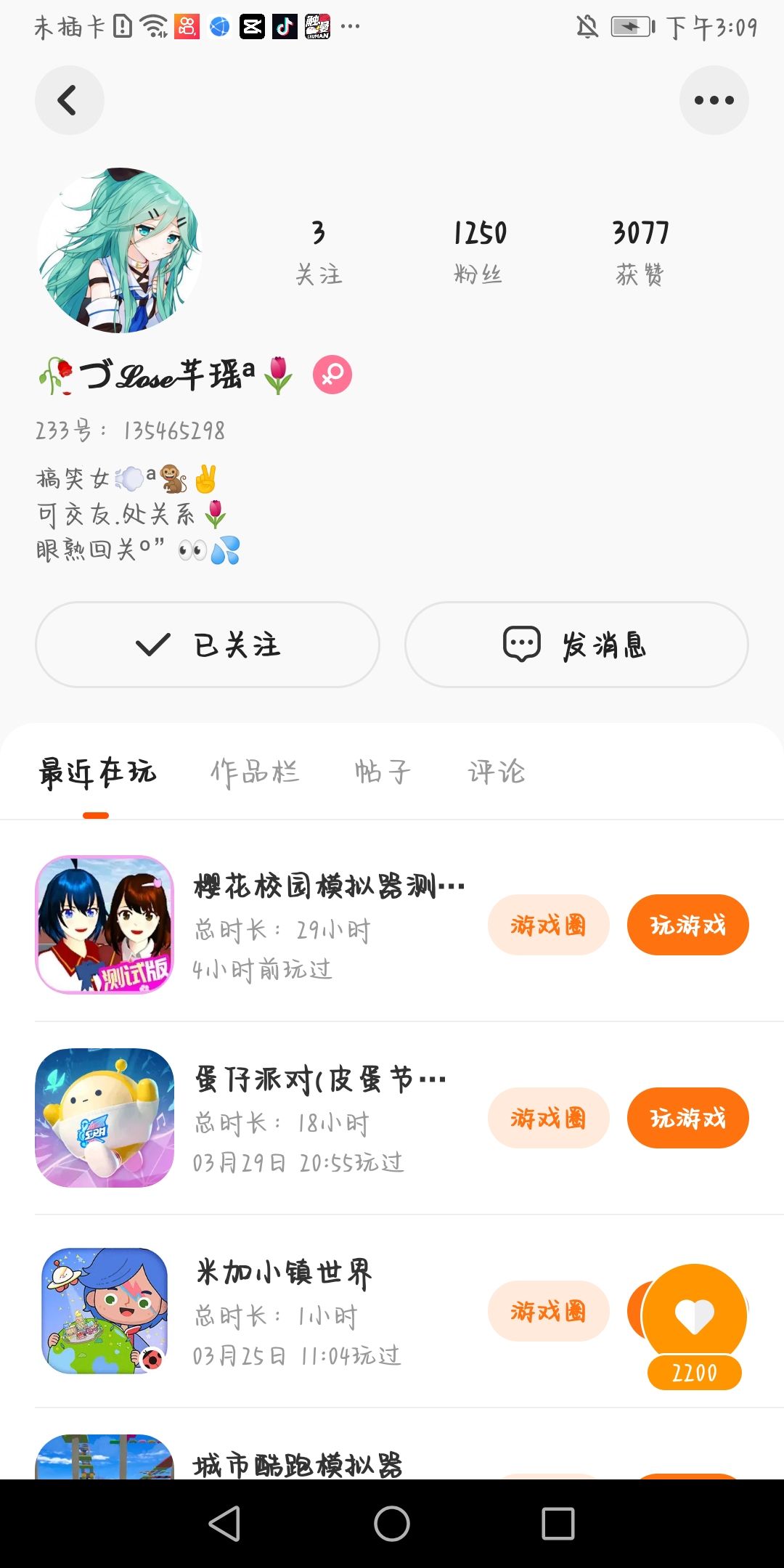Send a message via 发消息
Screen dimensions: 784x1568
click(576, 645)
